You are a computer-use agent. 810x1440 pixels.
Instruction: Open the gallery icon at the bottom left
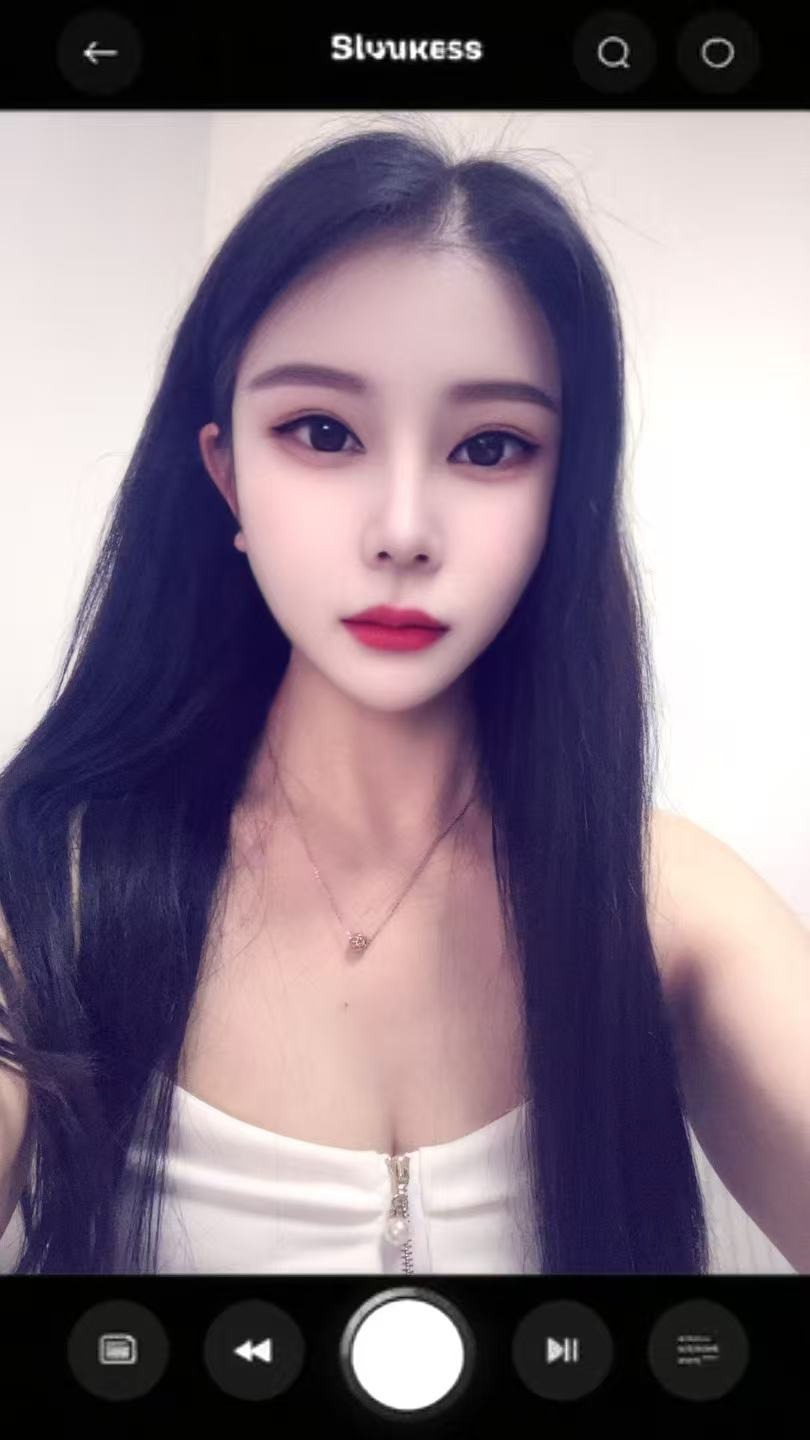(118, 1350)
